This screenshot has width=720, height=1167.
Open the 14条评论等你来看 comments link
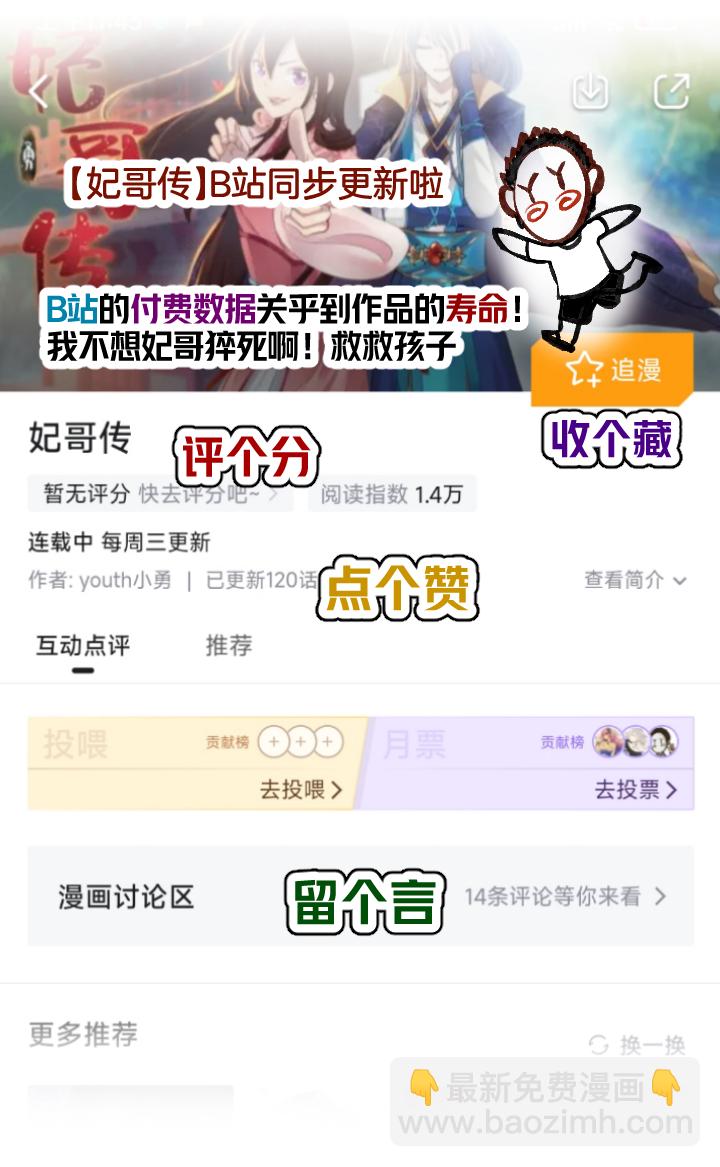(x=557, y=897)
